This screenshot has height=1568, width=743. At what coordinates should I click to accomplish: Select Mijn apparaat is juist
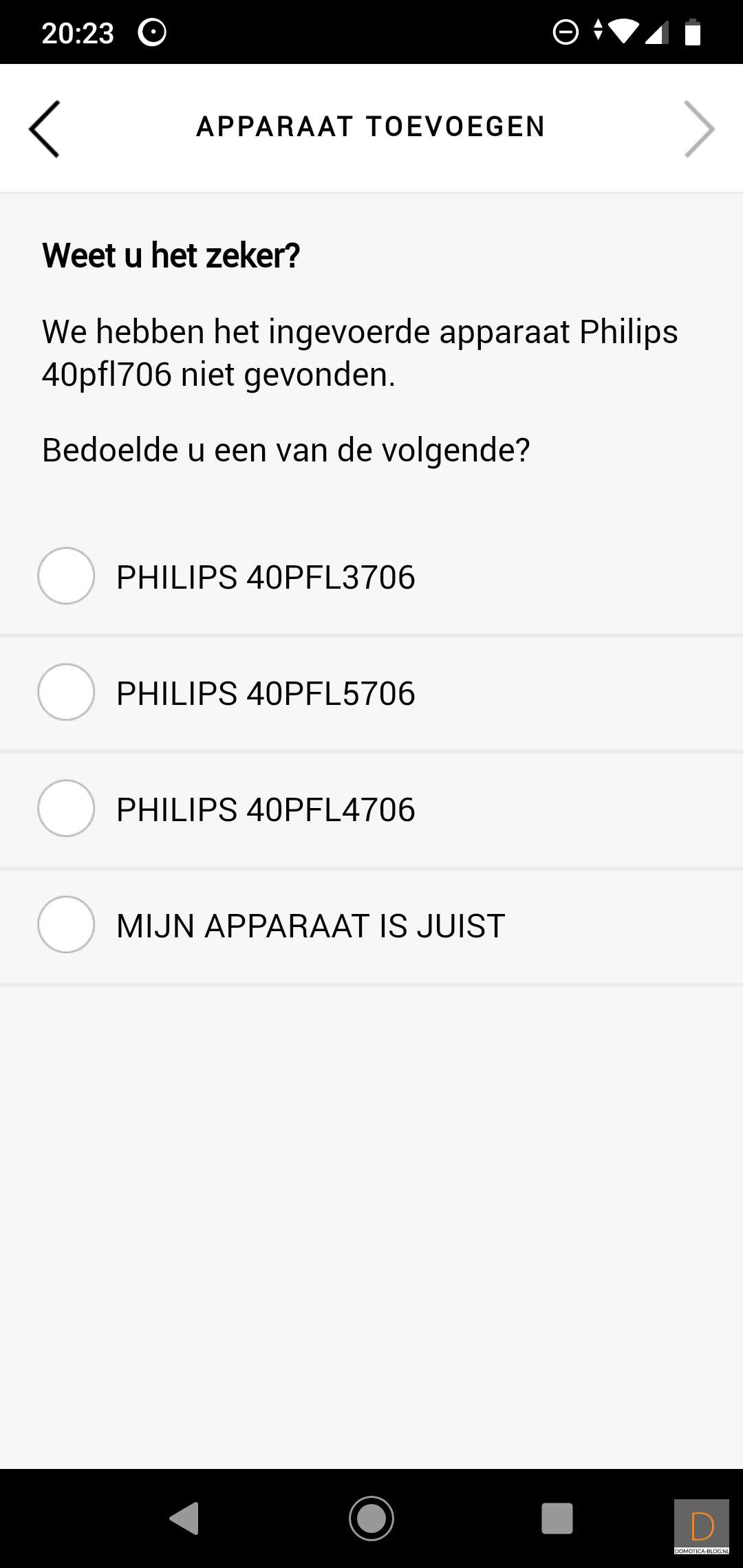coord(66,924)
